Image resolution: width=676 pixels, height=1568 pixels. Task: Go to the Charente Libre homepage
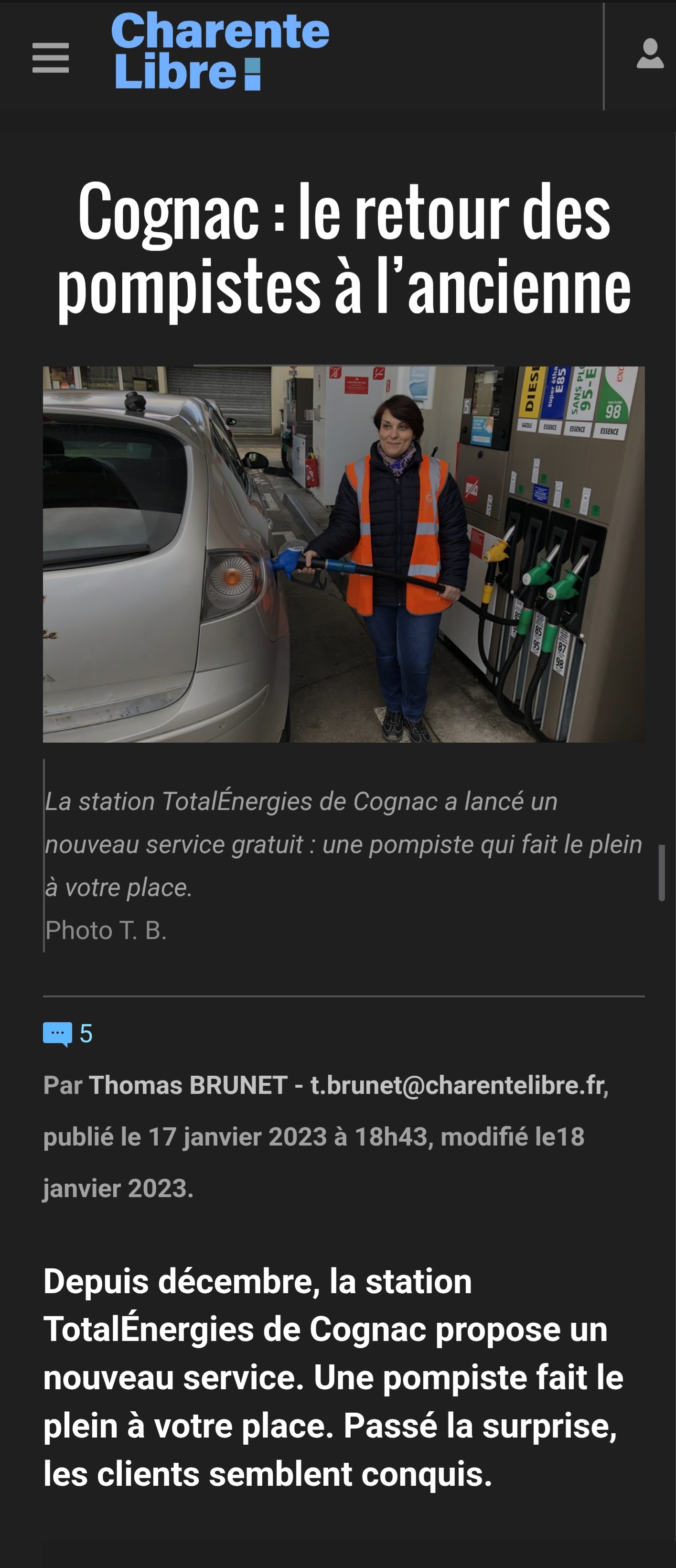(220, 52)
